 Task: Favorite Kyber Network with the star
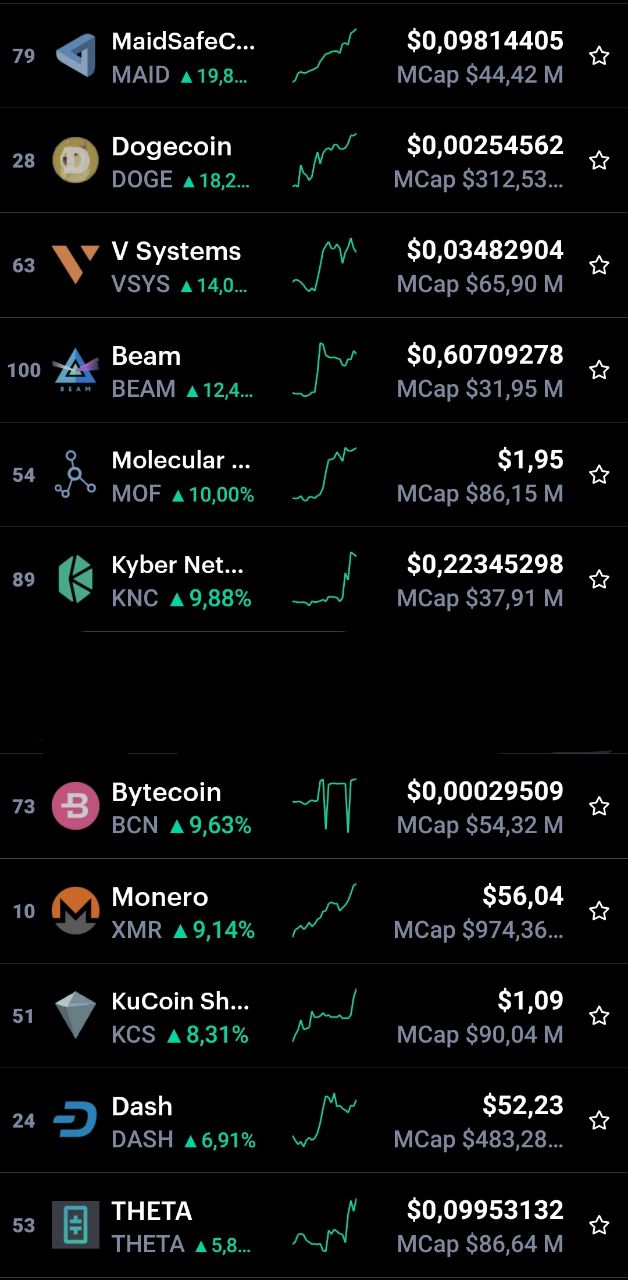(x=599, y=579)
